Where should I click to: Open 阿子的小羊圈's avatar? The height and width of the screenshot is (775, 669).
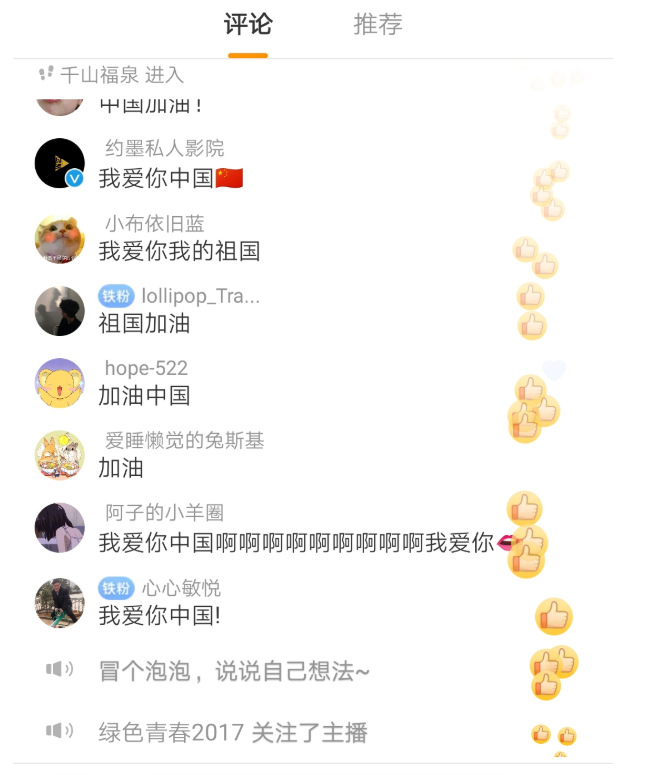(x=60, y=528)
